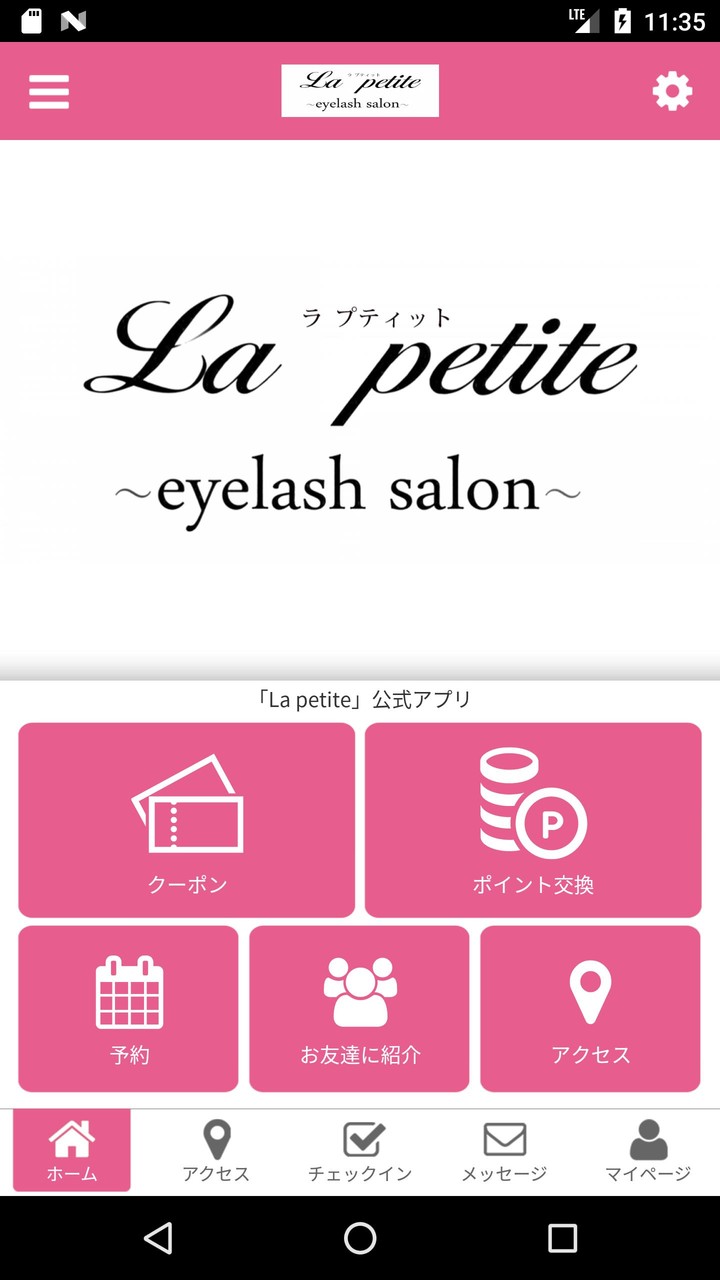Go to the チェックイン tab

tap(360, 1150)
